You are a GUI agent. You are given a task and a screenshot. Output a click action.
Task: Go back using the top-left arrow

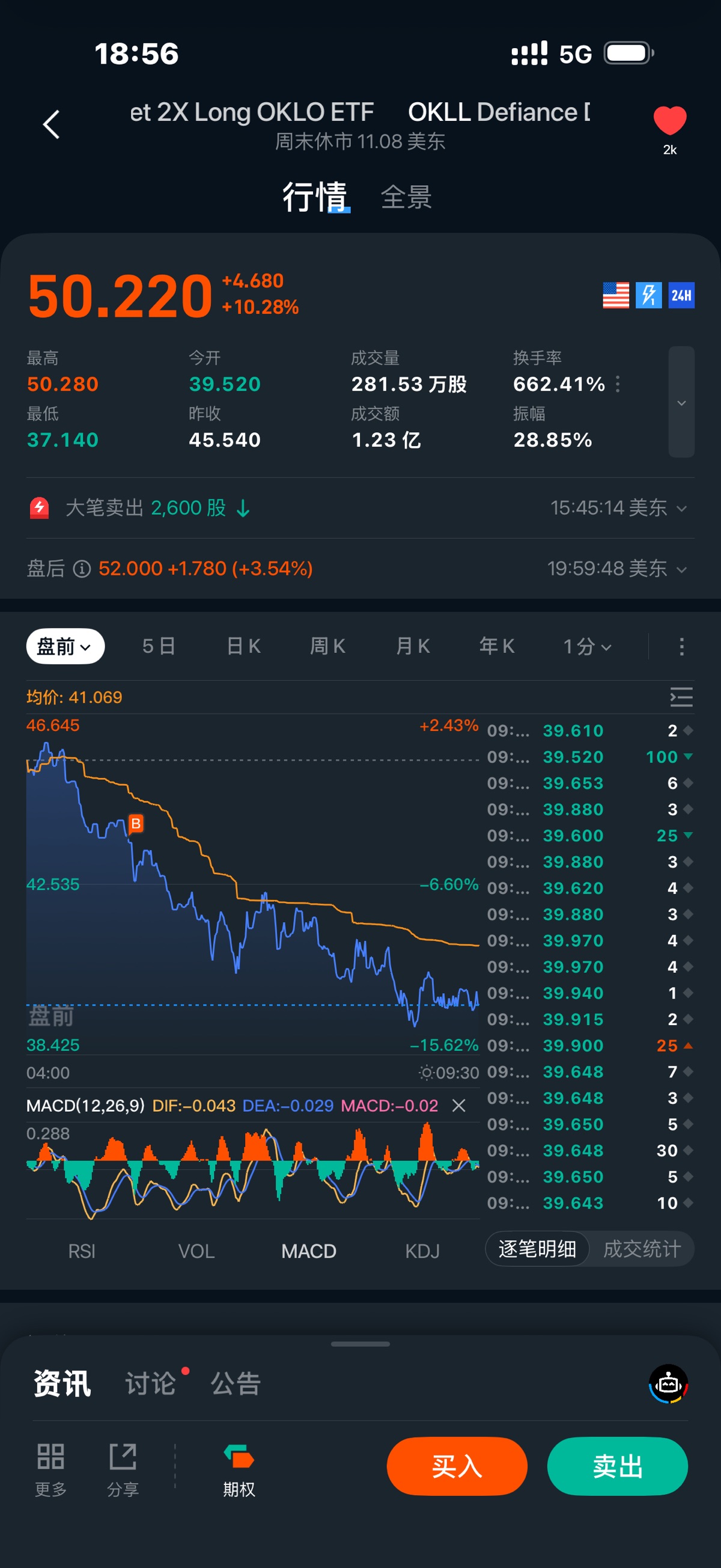52,125
